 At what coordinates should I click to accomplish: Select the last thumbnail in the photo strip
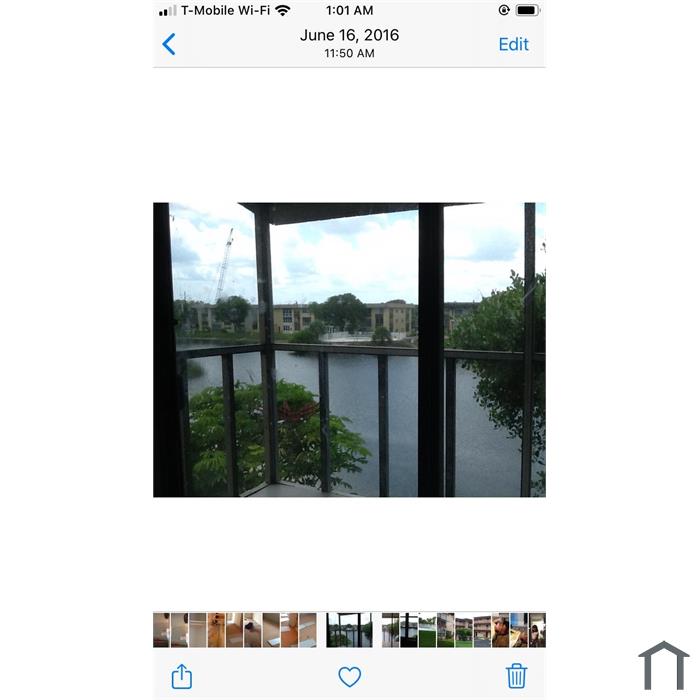click(x=537, y=630)
